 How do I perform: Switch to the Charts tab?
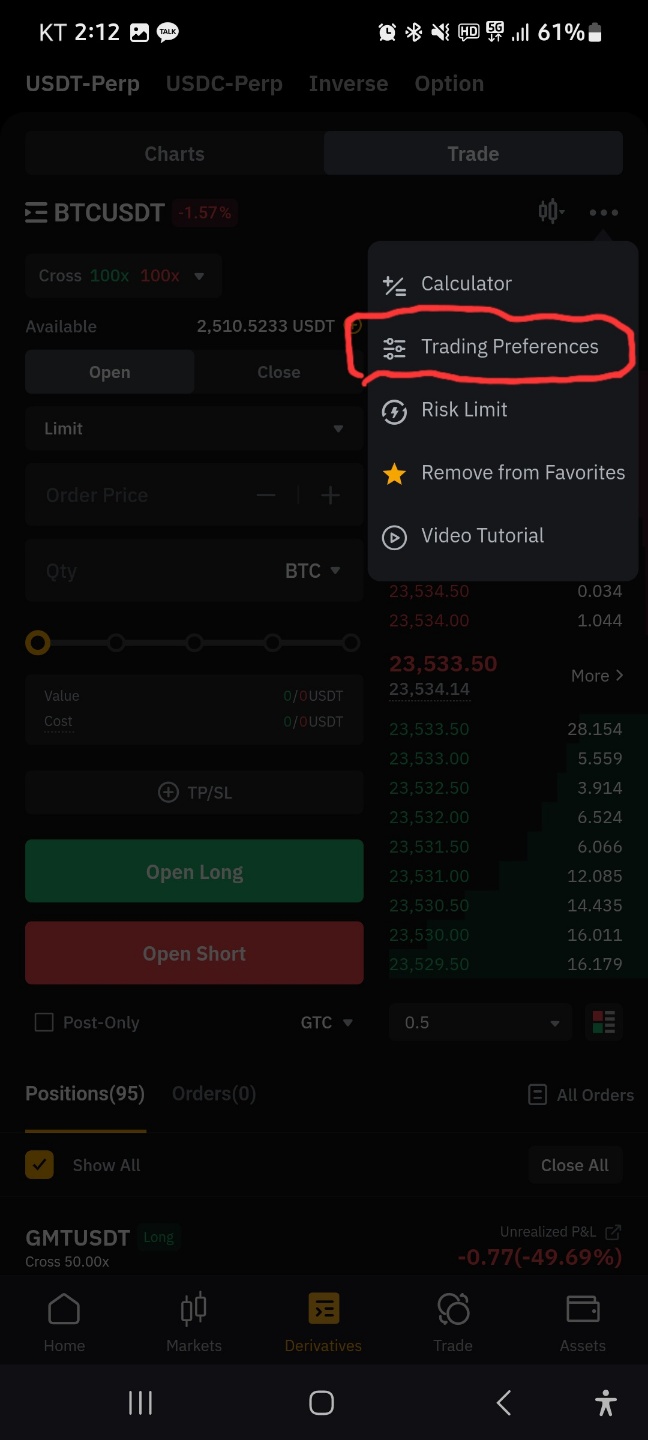(174, 154)
